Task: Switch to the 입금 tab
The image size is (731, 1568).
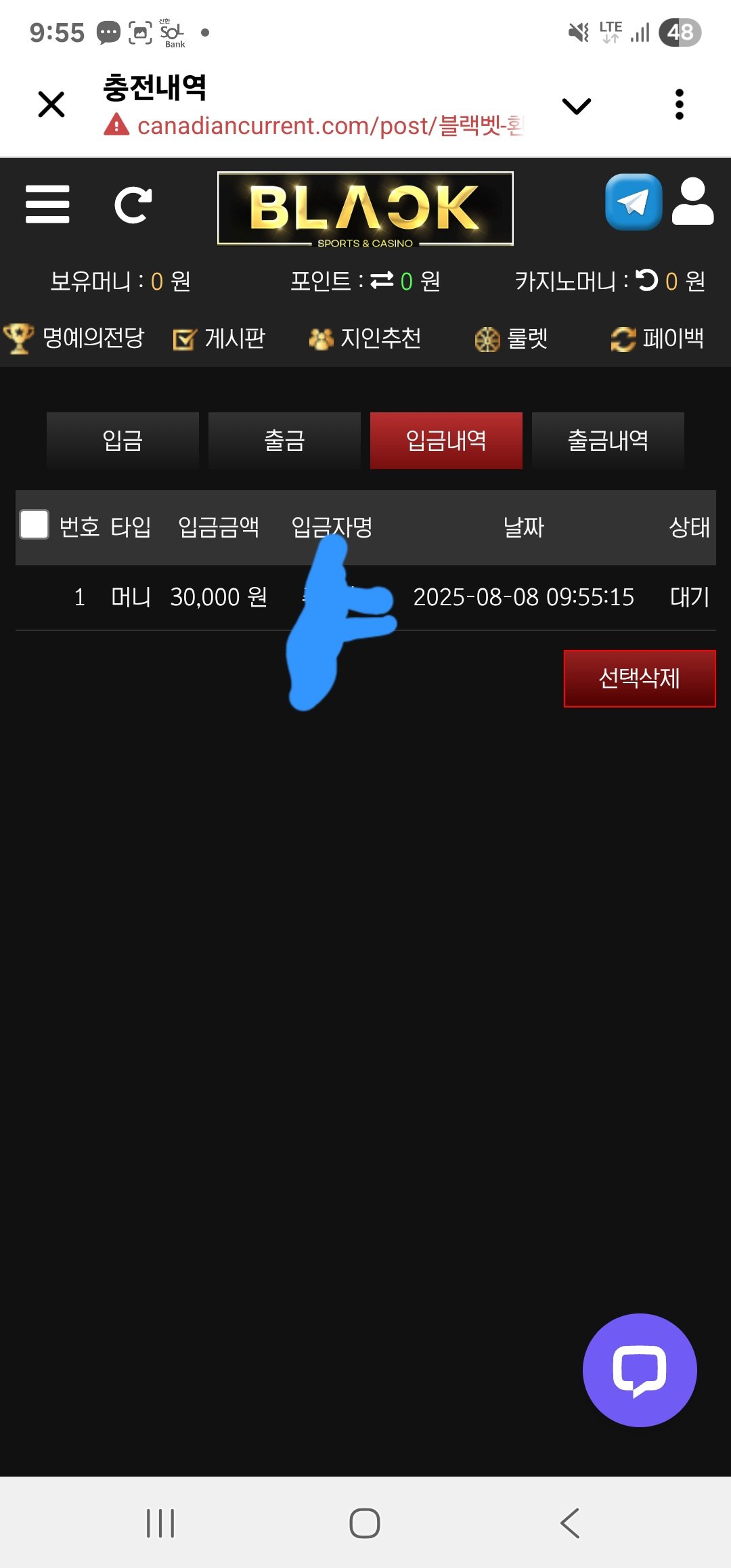Action: point(123,441)
